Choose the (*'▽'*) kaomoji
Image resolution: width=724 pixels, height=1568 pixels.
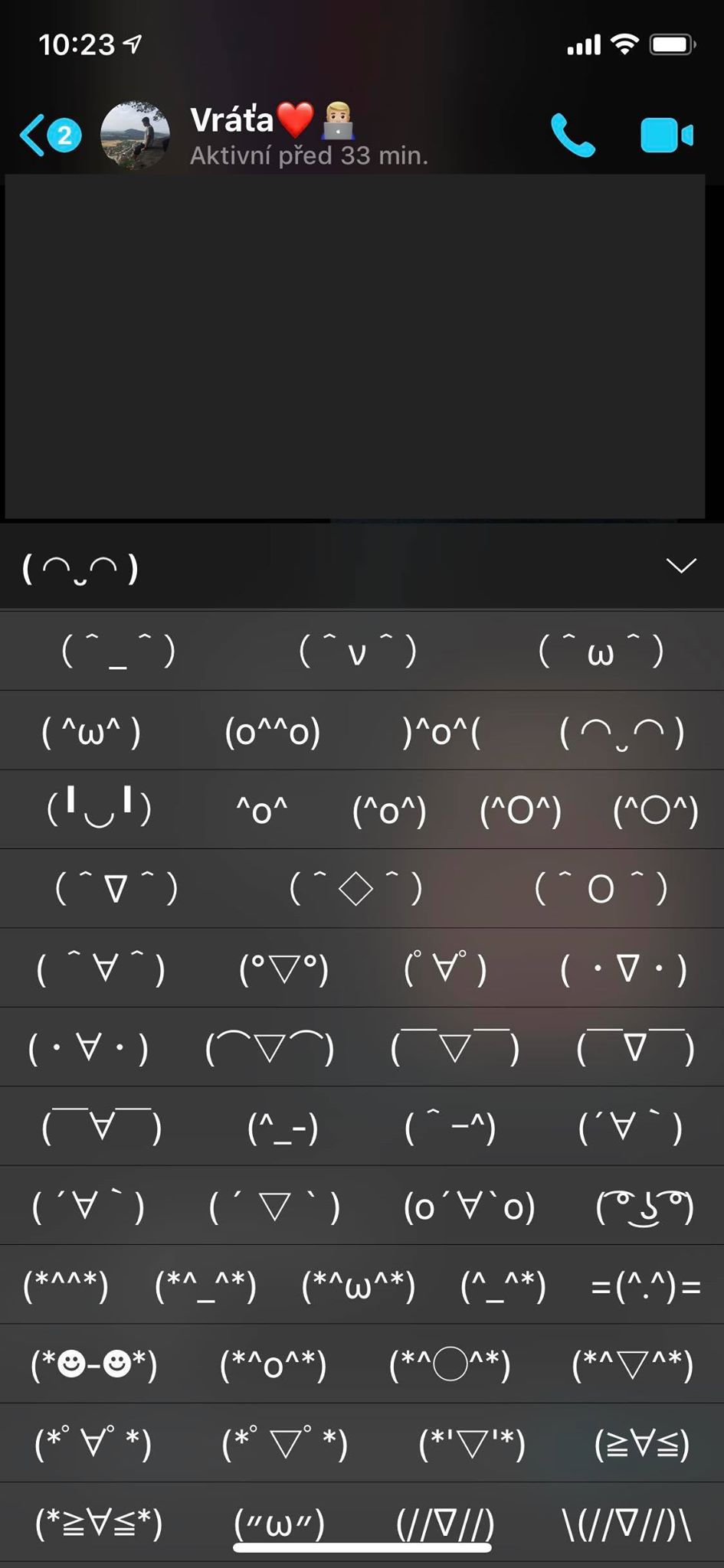pyautogui.click(x=472, y=1445)
